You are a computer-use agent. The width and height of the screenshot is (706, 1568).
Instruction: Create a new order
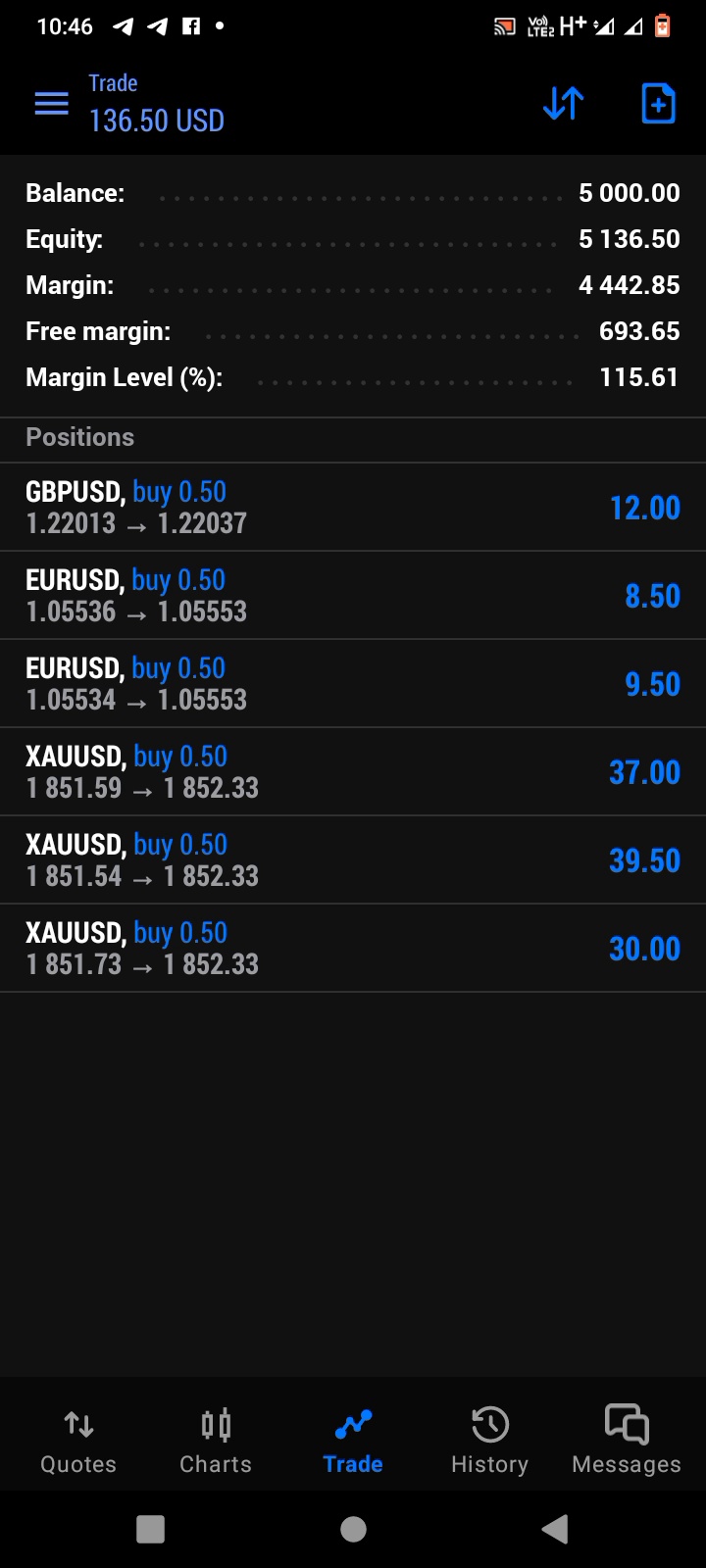coord(658,104)
